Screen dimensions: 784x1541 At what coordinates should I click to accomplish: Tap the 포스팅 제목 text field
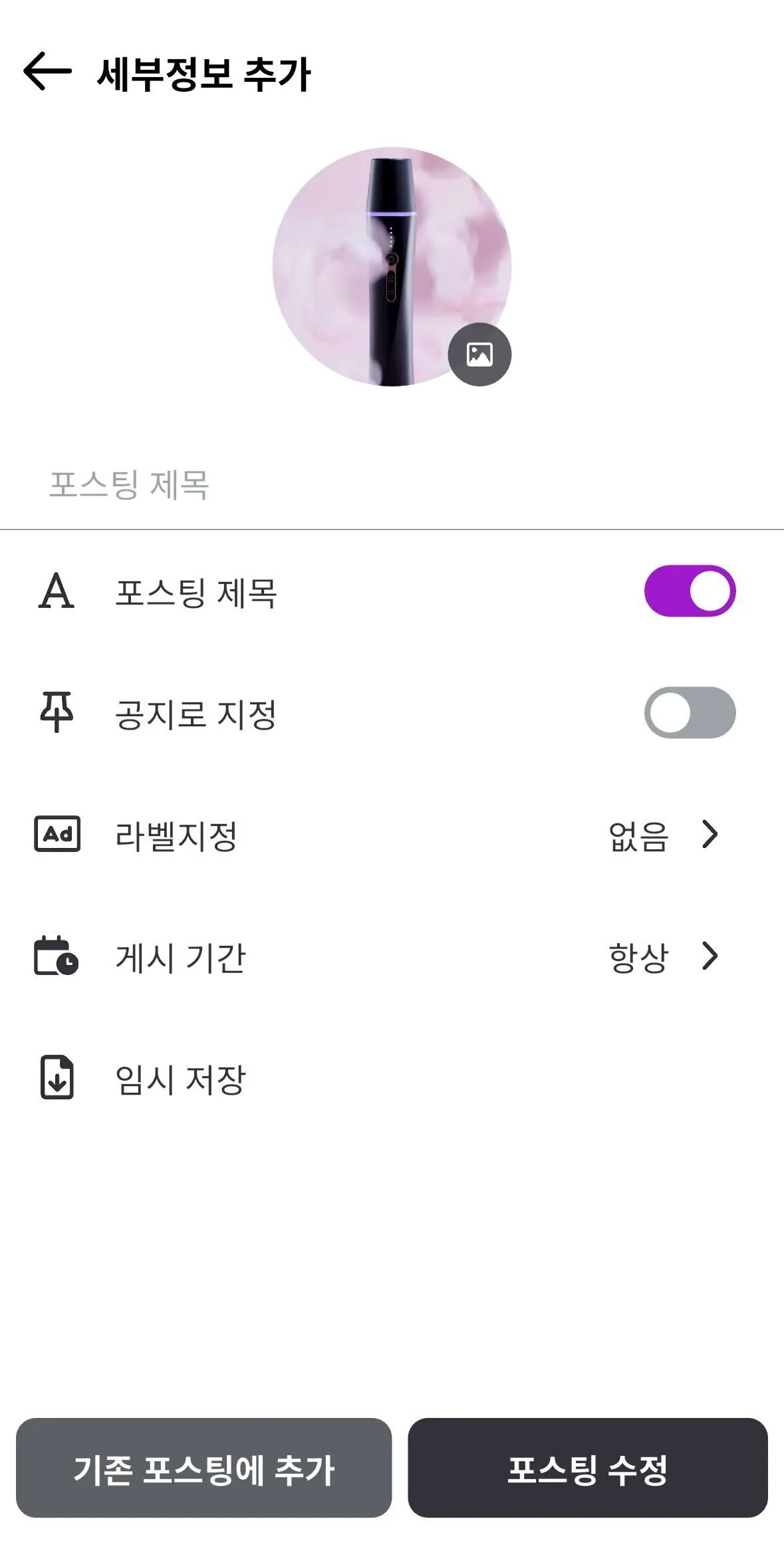pyautogui.click(x=392, y=485)
